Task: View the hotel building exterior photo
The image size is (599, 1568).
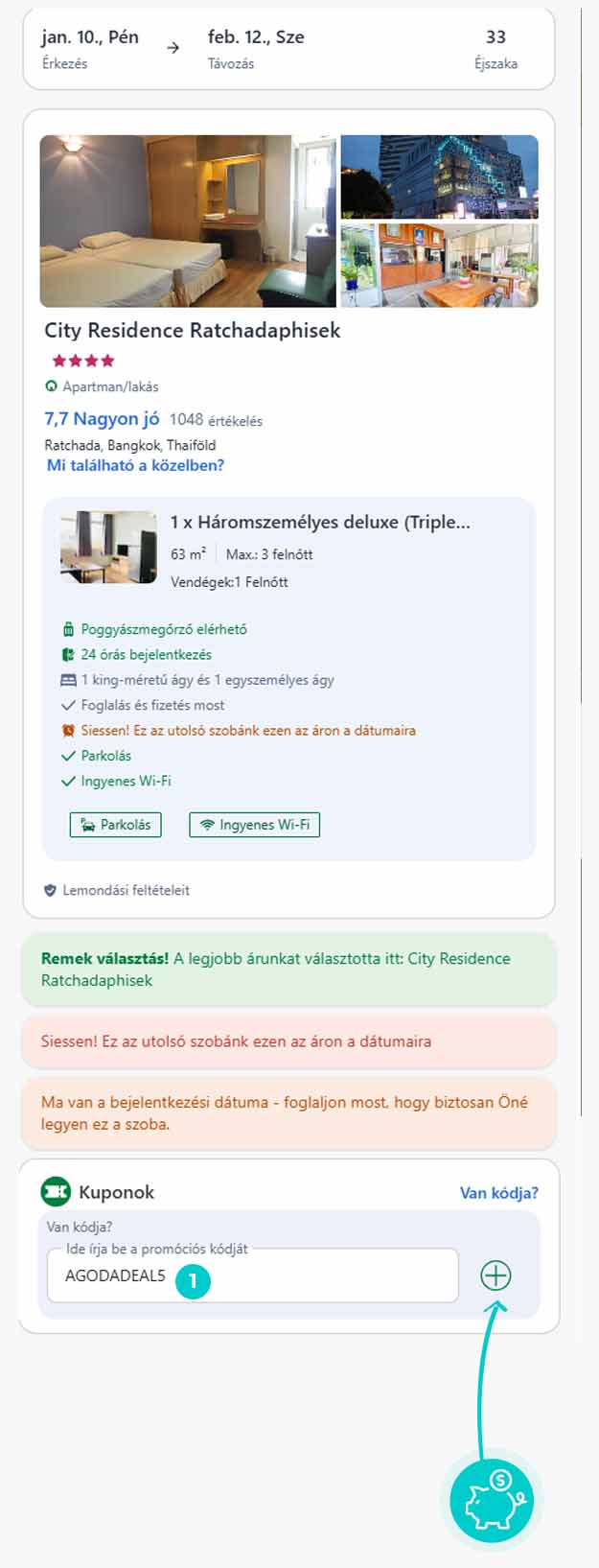Action: (439, 176)
